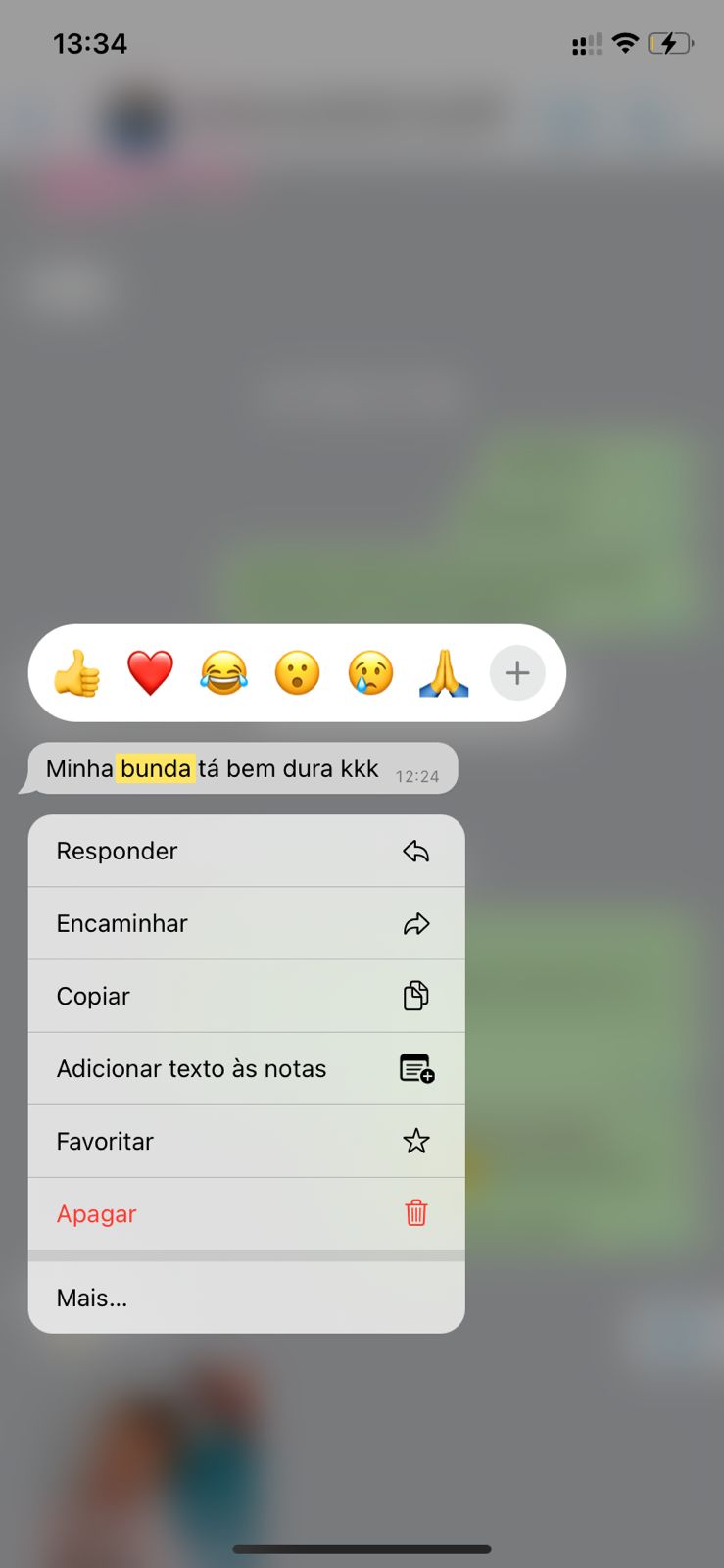This screenshot has width=724, height=1568.
Task: React with the laughing tears emoji
Action: [x=223, y=673]
